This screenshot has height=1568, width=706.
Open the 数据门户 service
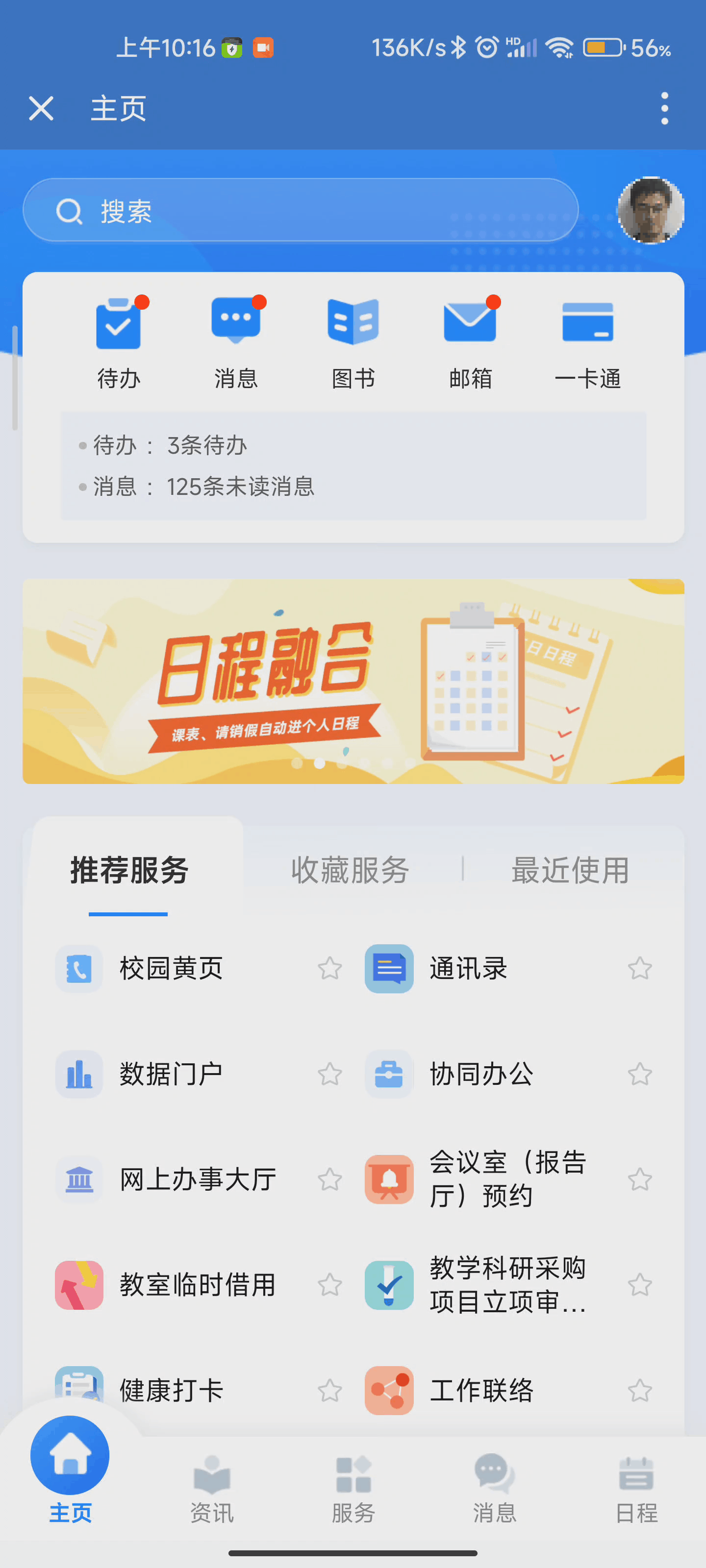pos(171,1074)
